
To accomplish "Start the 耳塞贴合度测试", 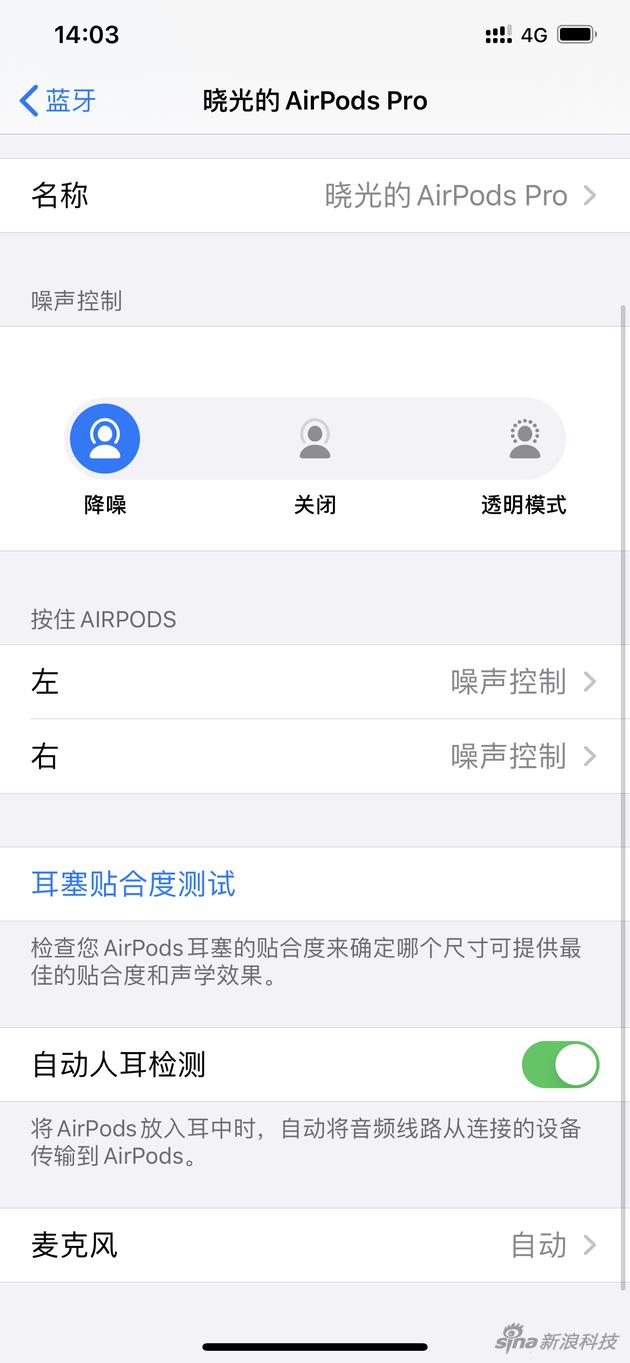I will [x=134, y=884].
